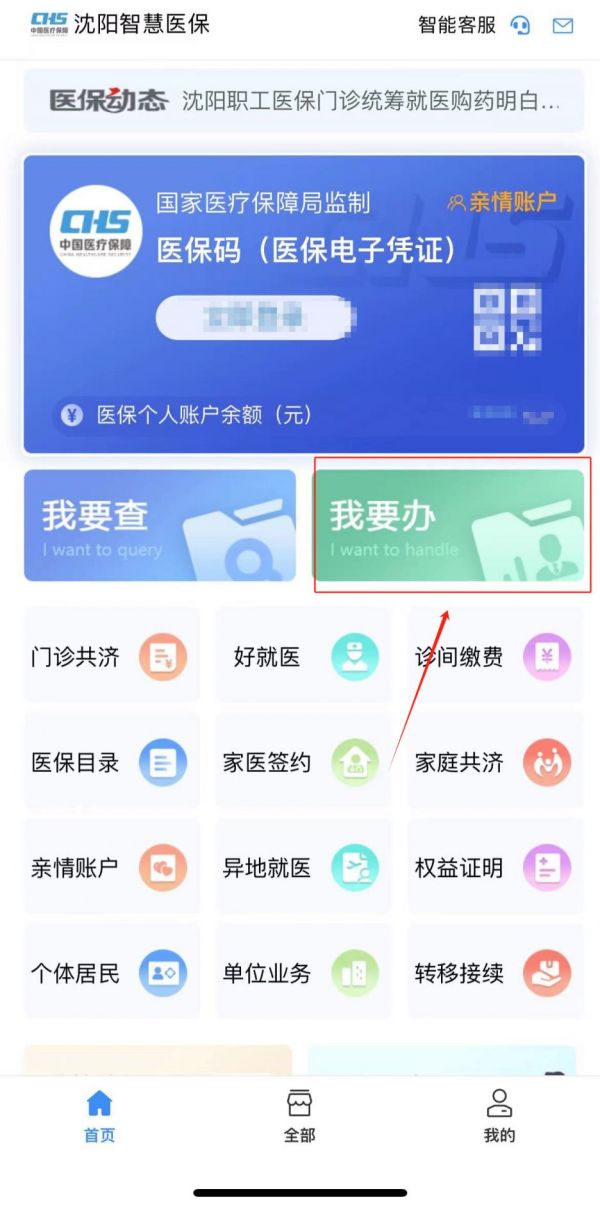Switch to the 全部 tab

tap(299, 1115)
